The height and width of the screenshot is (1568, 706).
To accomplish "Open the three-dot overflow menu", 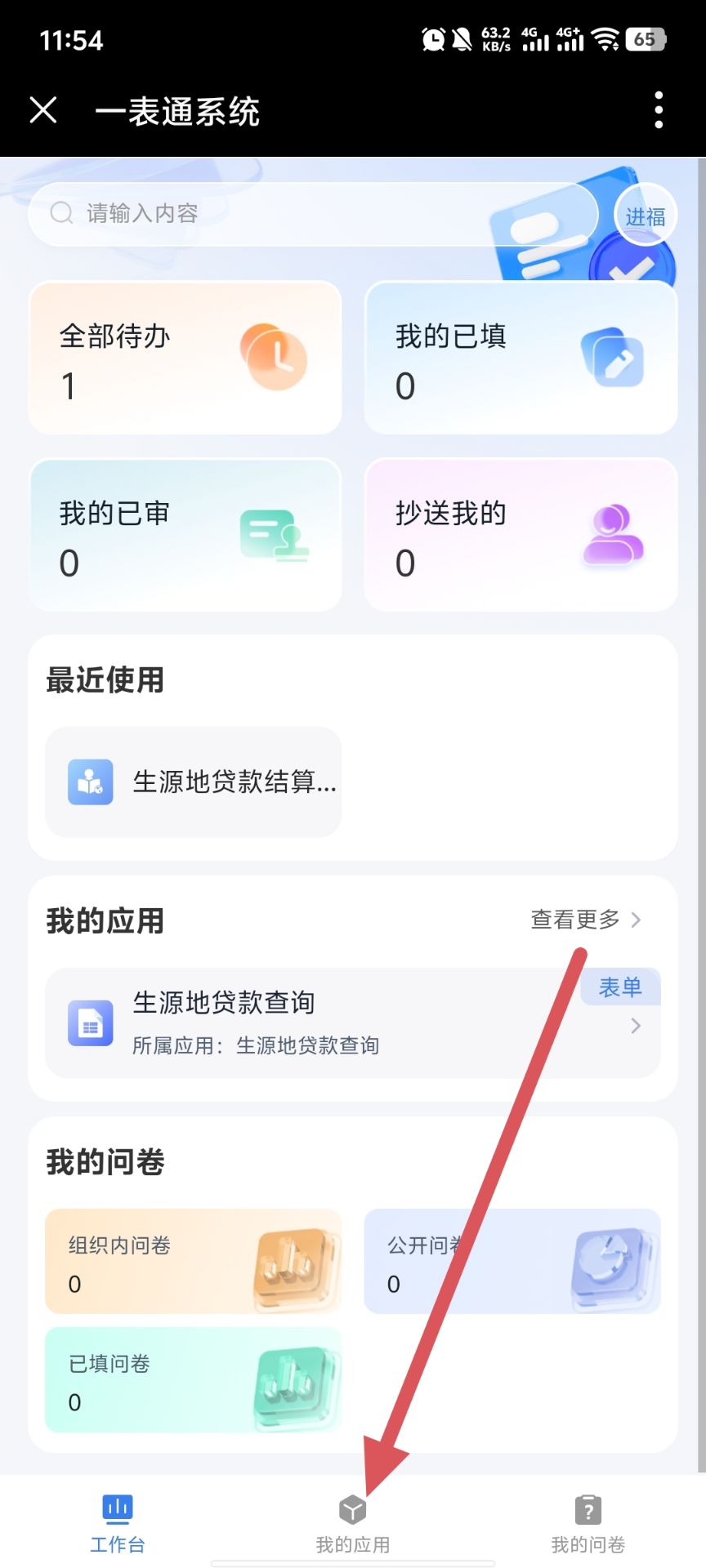I will (x=659, y=109).
